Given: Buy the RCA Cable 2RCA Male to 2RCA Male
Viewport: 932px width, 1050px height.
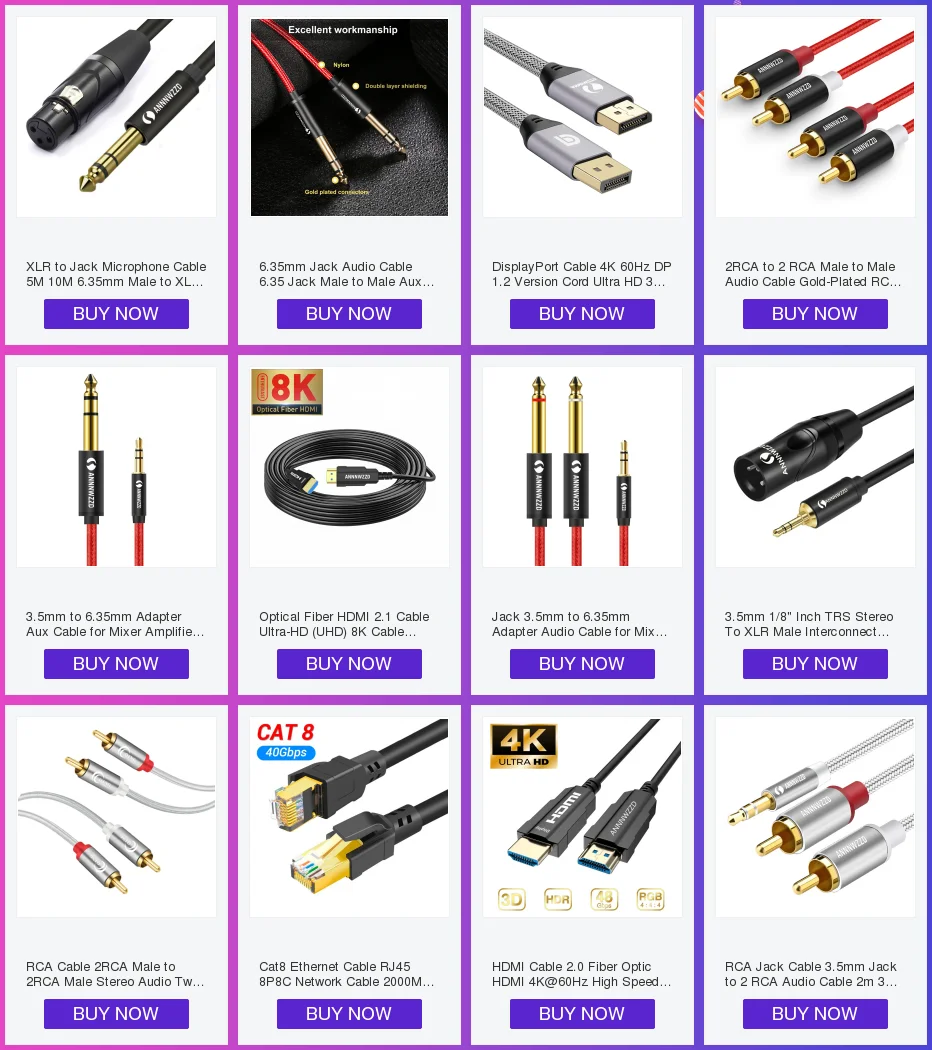Looking at the screenshot, I should tap(116, 1014).
